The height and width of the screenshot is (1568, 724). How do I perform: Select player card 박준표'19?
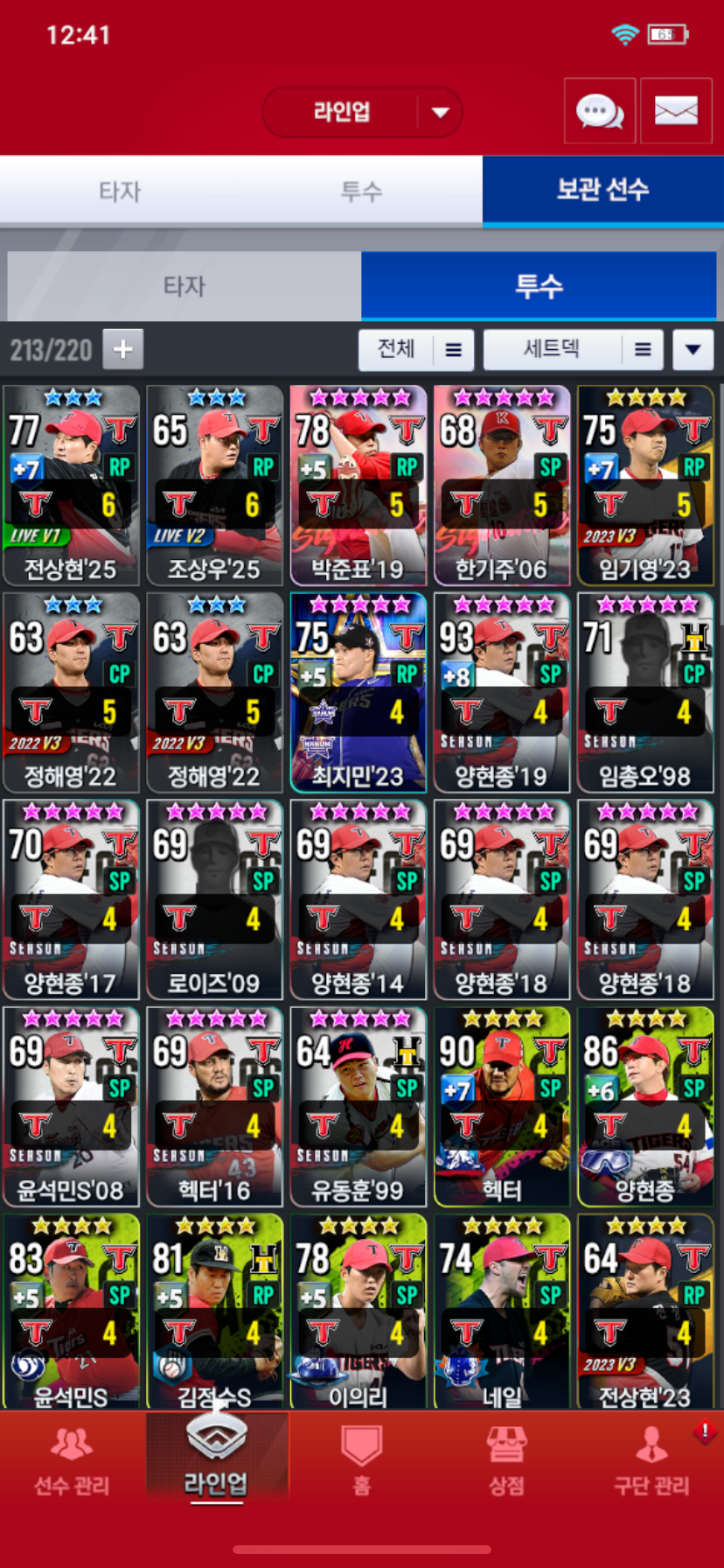point(358,486)
